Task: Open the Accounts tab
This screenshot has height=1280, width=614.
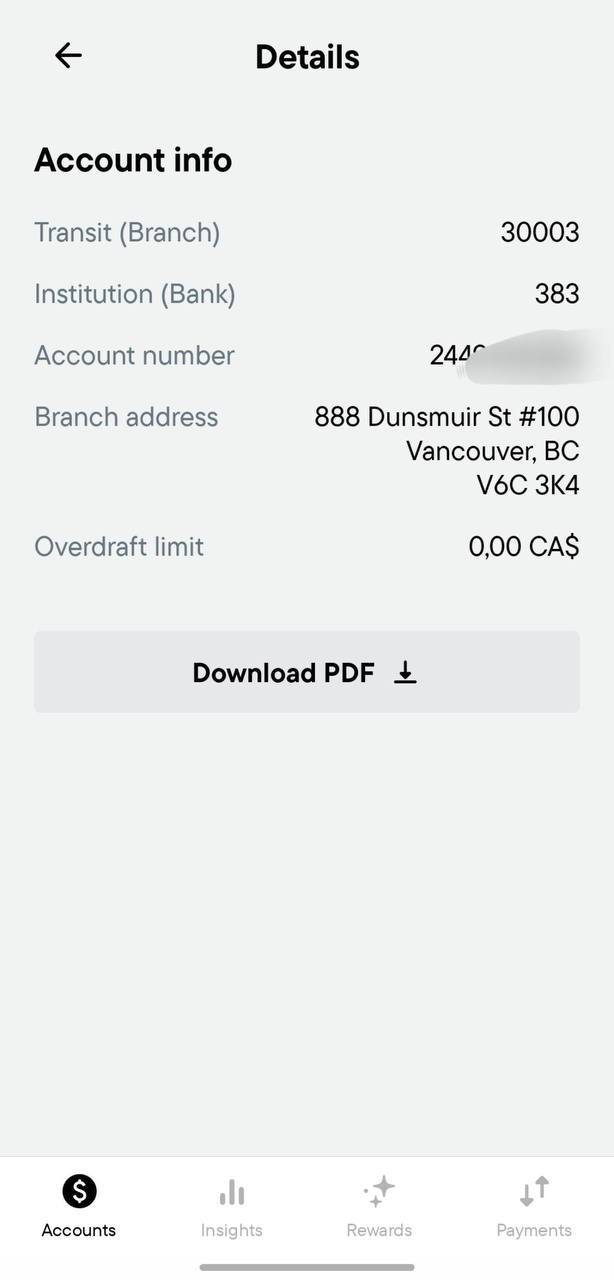Action: point(79,1205)
